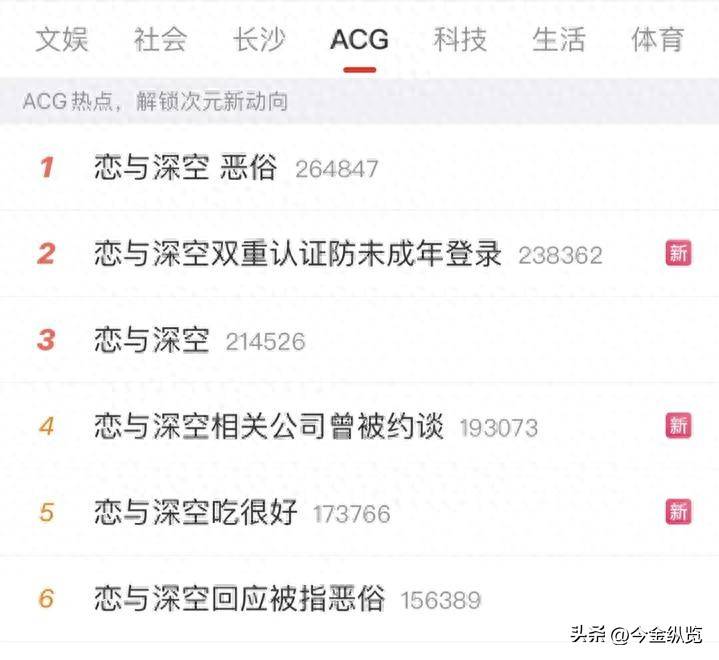This screenshot has width=719, height=660.
Task: Open the 长沙 tab
Action: tap(259, 39)
